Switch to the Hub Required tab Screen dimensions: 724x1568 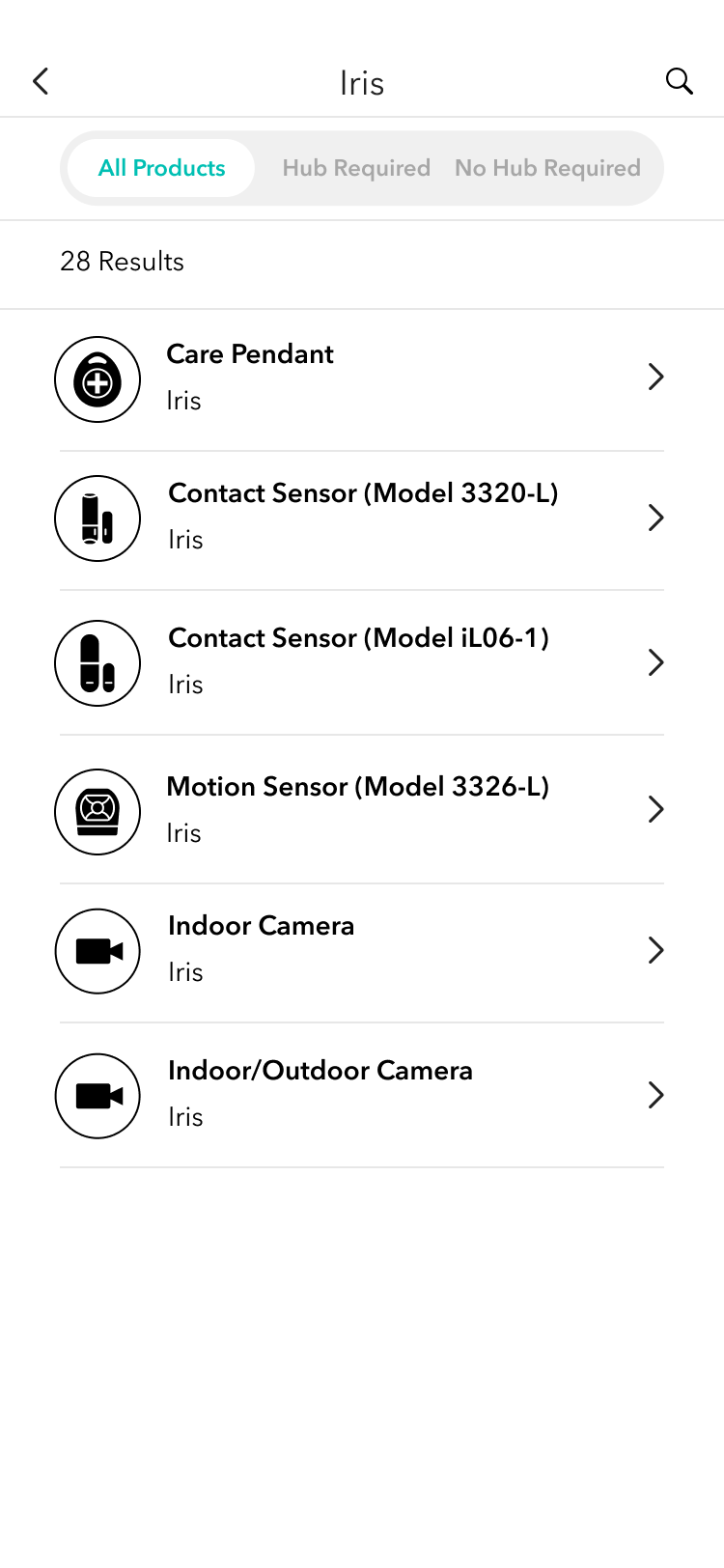[x=356, y=168]
